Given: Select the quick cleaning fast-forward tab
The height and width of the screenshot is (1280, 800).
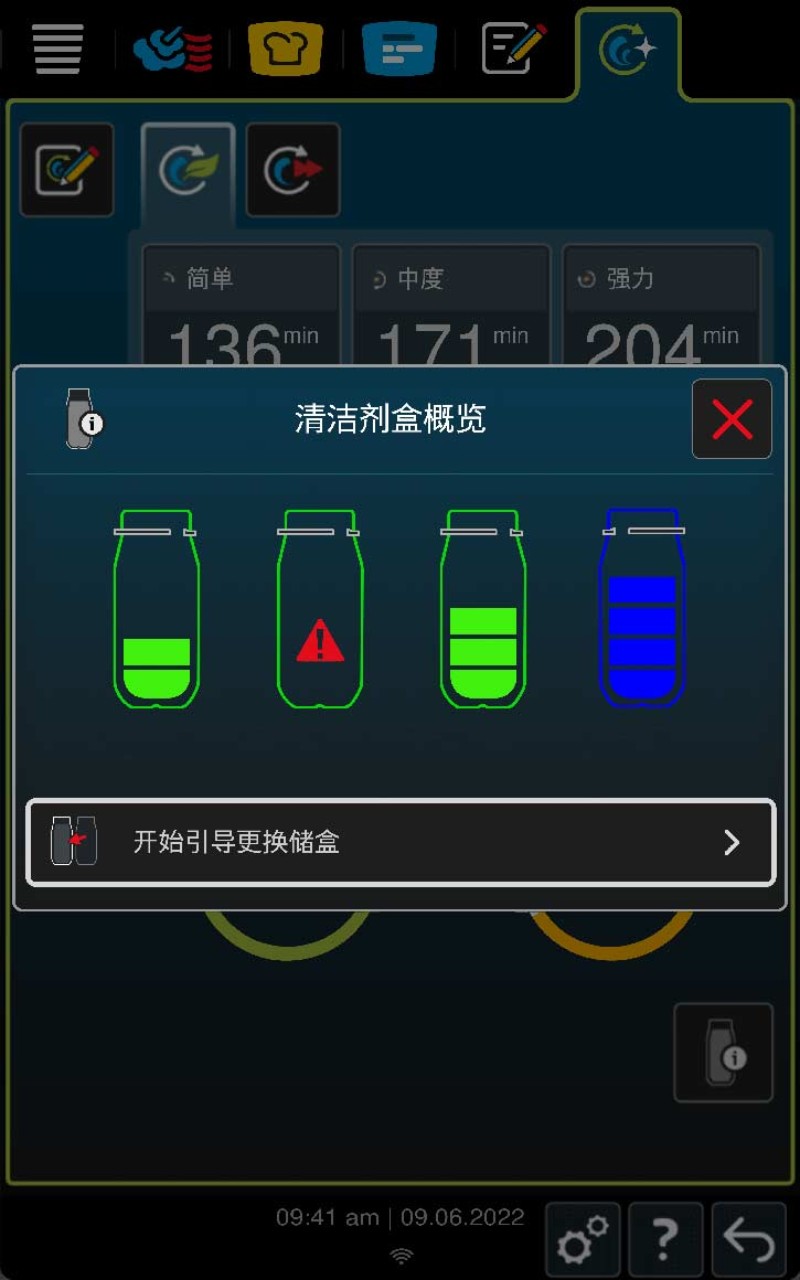Looking at the screenshot, I should tap(293, 170).
